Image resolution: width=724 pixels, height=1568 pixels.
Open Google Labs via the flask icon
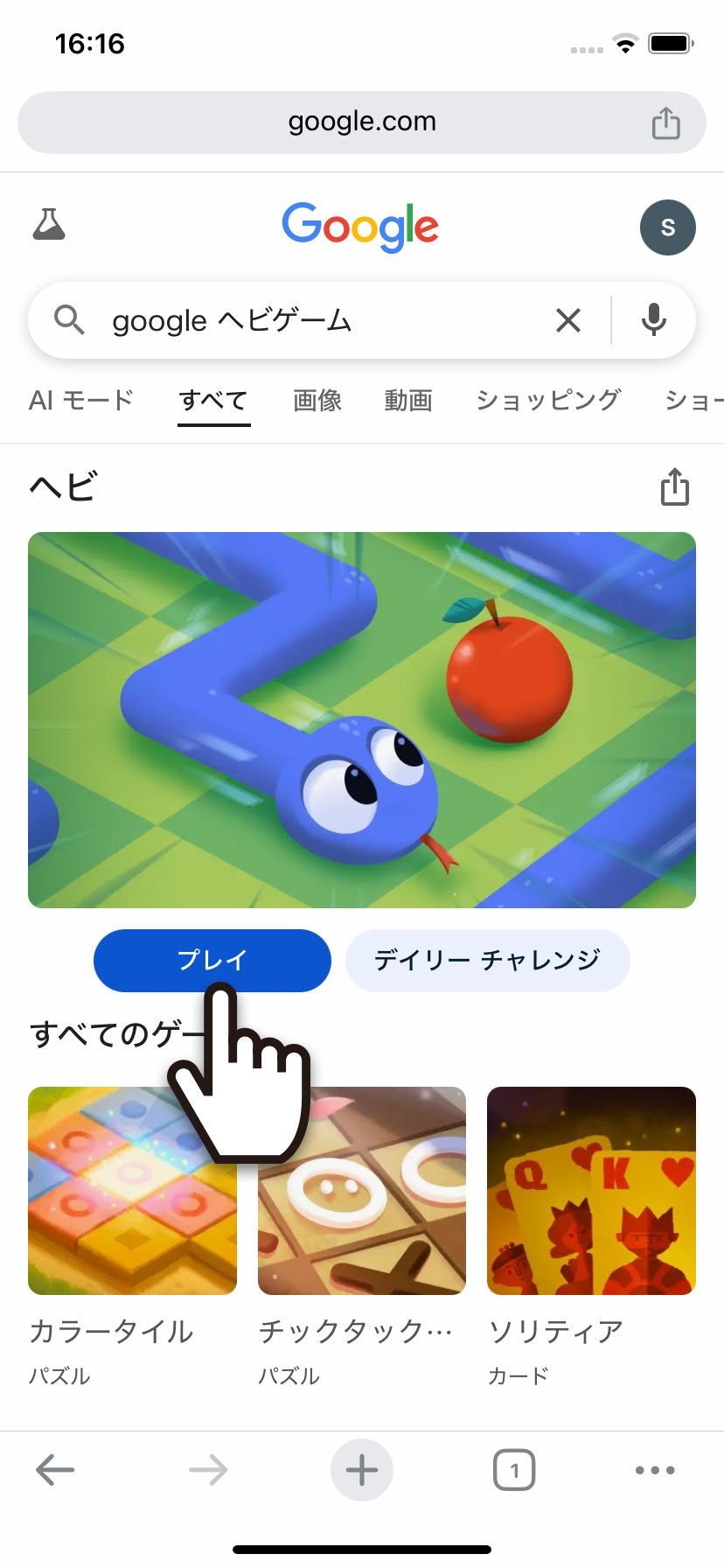[x=50, y=225]
